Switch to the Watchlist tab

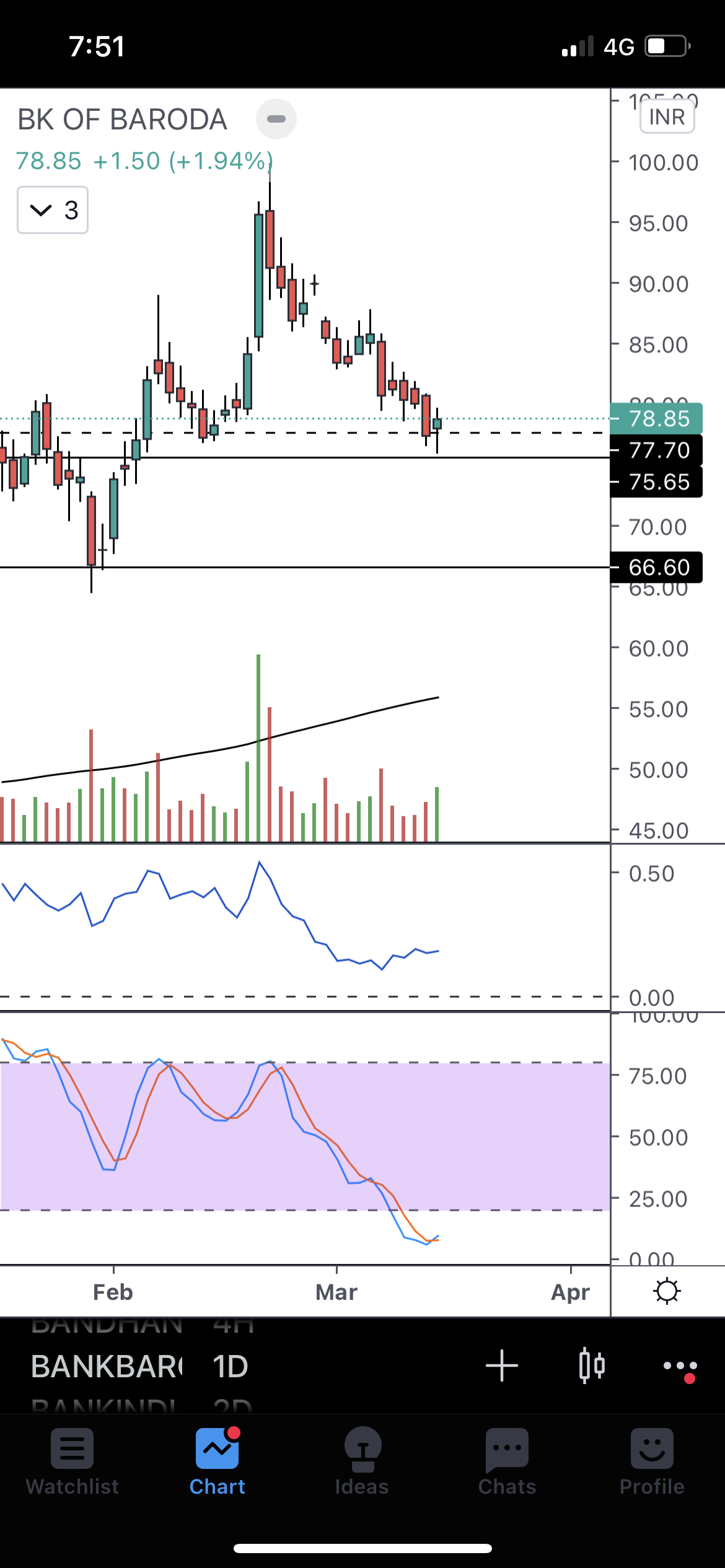(x=72, y=1461)
